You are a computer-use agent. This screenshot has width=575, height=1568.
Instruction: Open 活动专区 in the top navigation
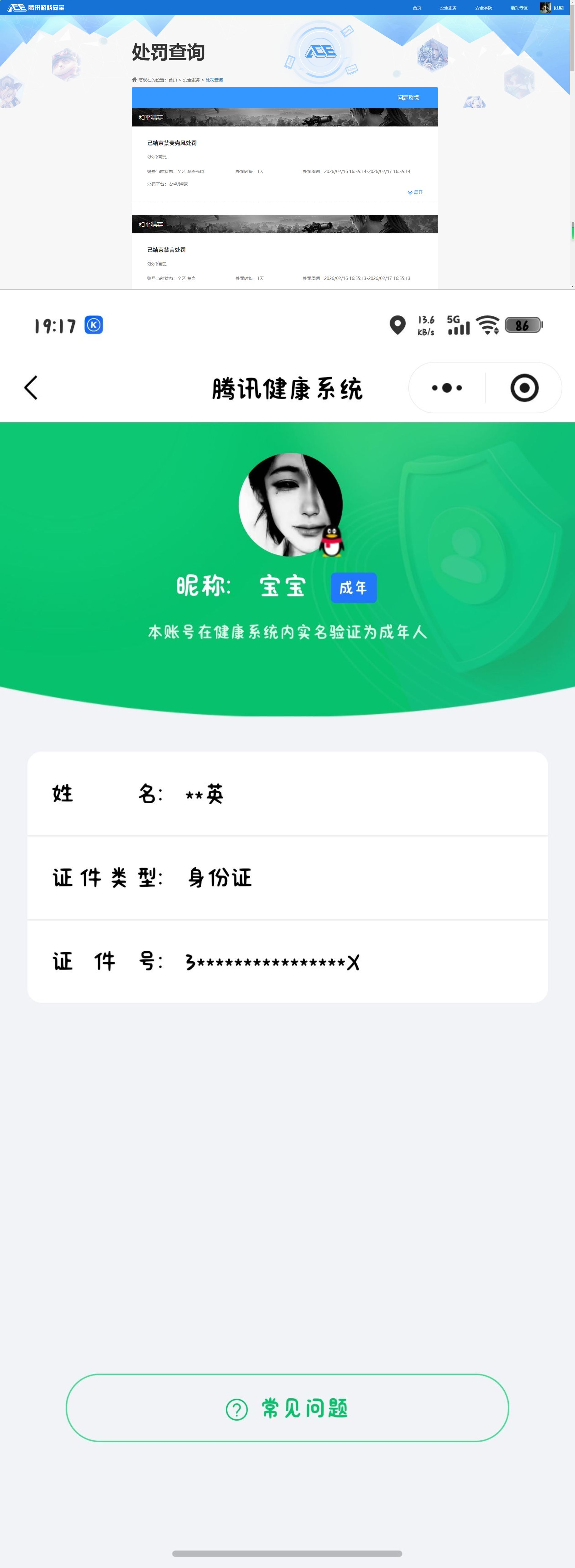pos(518,8)
